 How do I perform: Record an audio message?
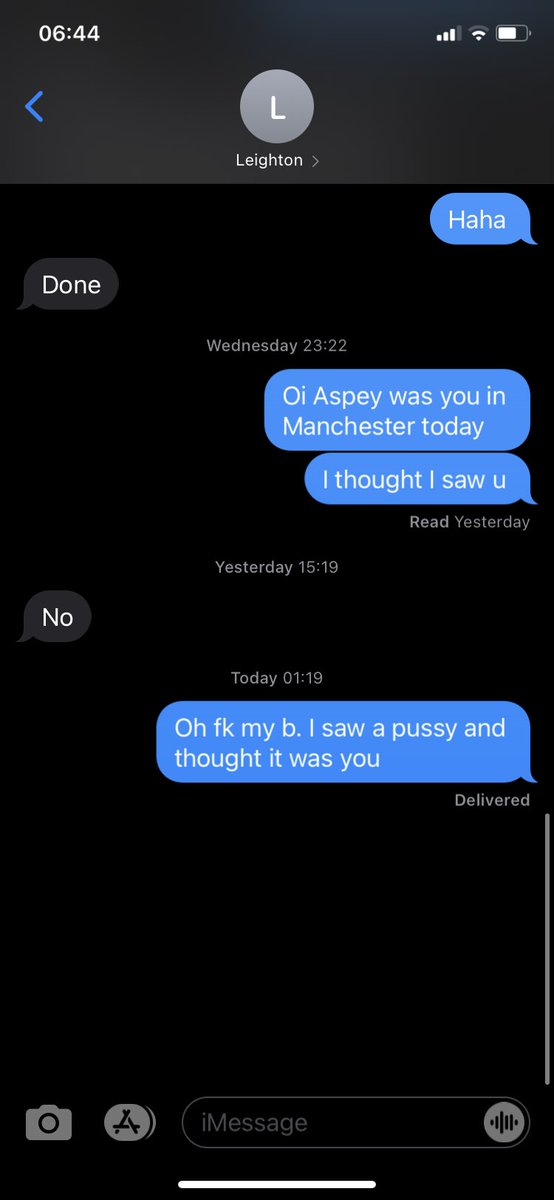coord(504,1123)
